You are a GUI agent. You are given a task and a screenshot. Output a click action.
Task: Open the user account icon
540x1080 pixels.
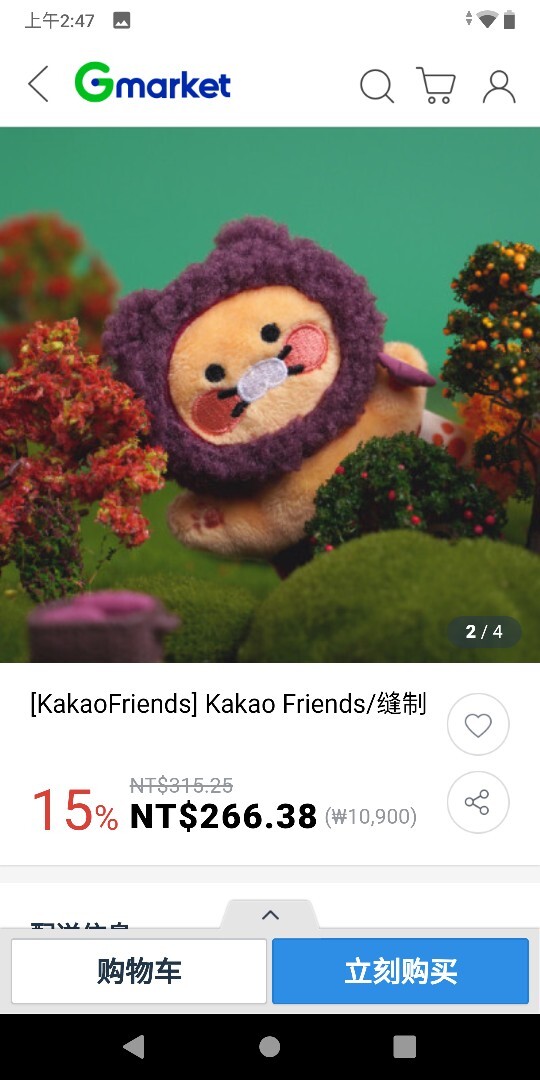[499, 86]
